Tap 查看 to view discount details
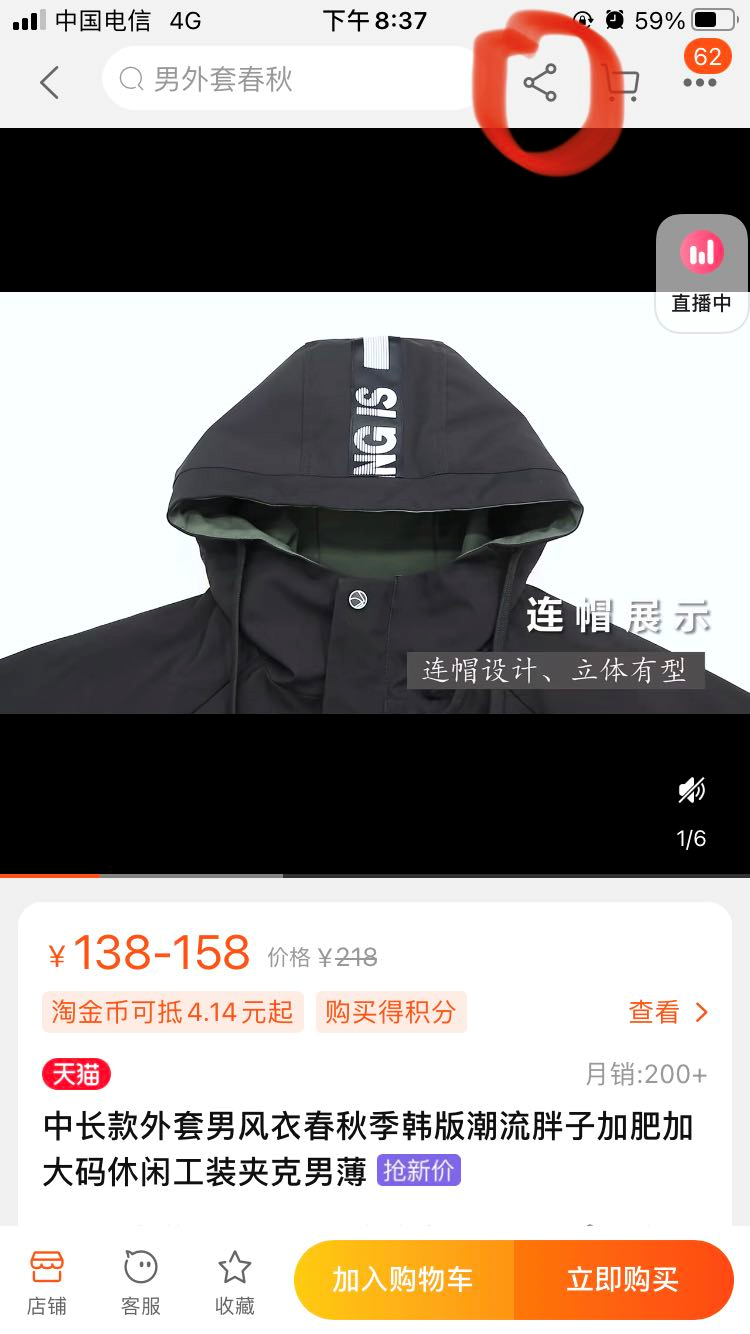The width and height of the screenshot is (750, 1334). 667,1012
